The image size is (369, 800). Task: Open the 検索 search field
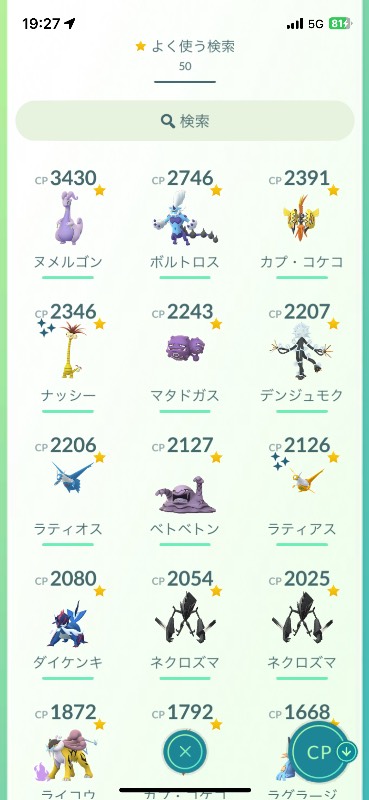[185, 121]
